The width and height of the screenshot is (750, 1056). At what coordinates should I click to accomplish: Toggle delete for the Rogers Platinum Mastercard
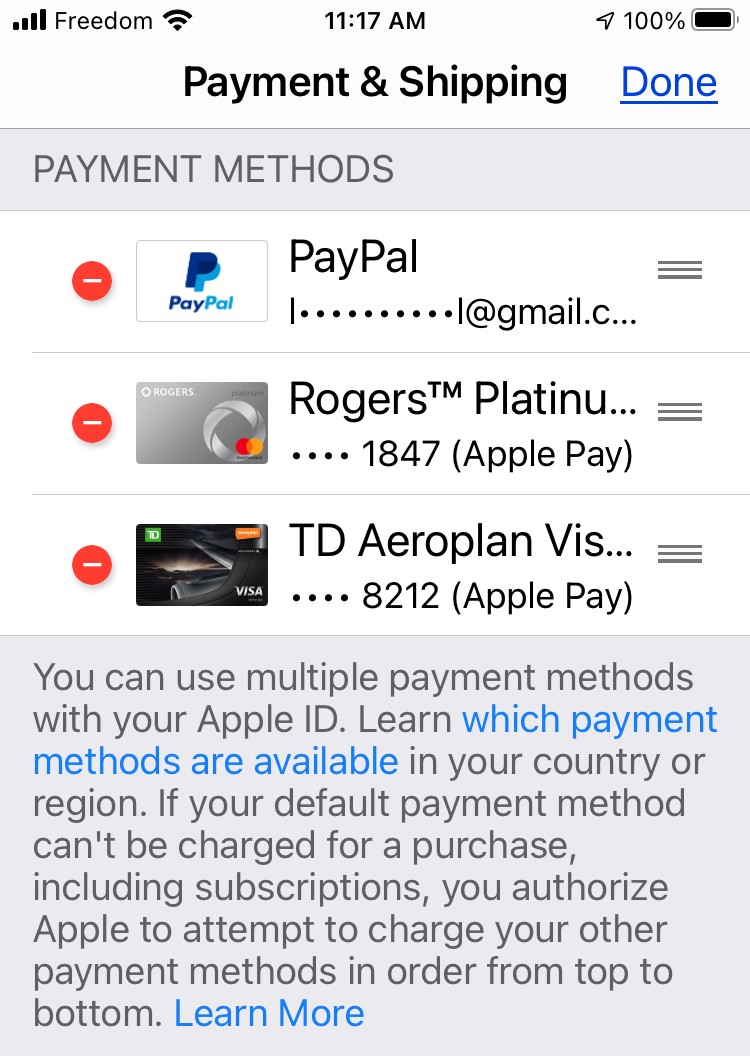[92, 423]
